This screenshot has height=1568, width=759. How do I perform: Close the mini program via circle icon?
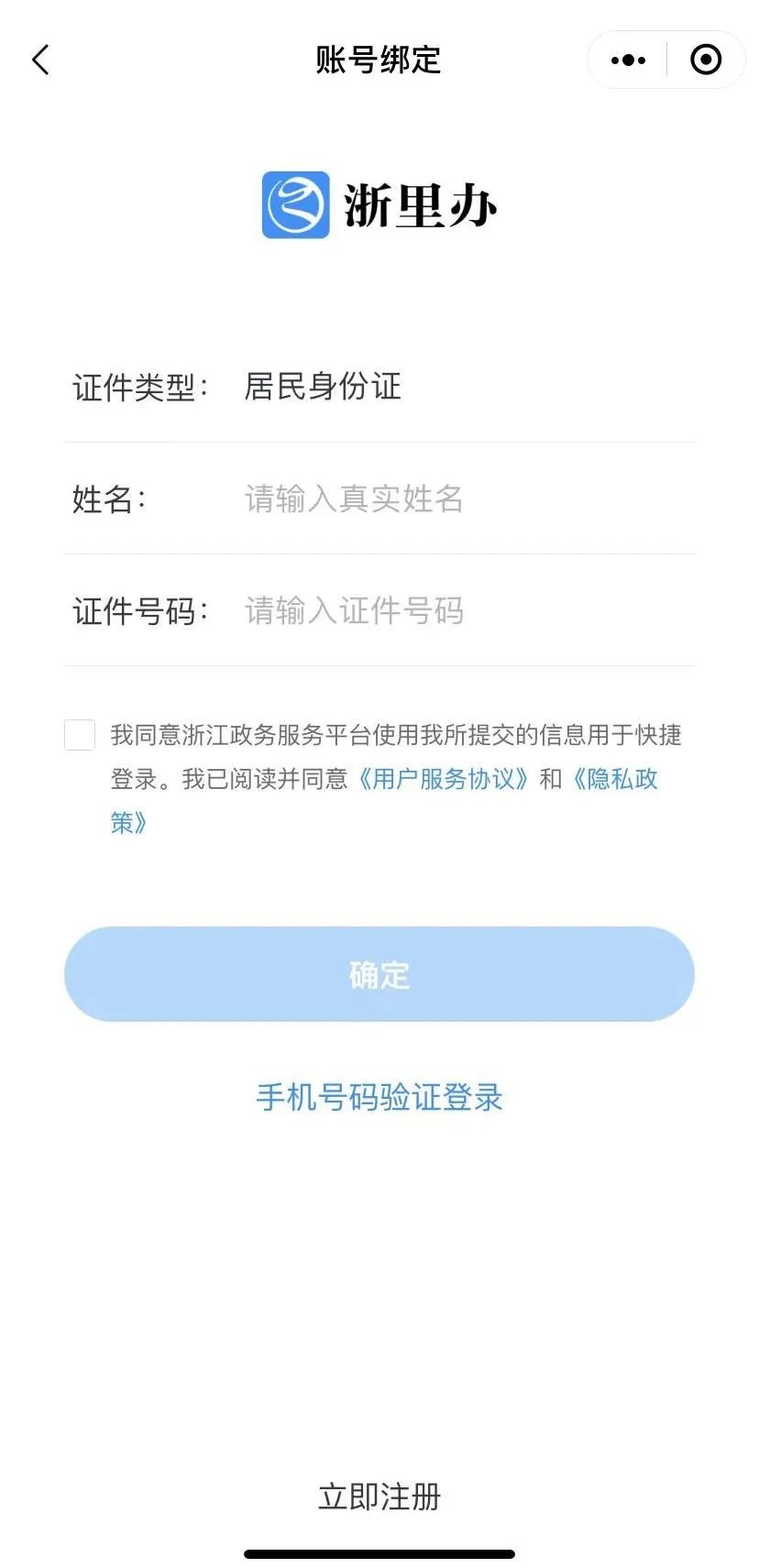706,60
